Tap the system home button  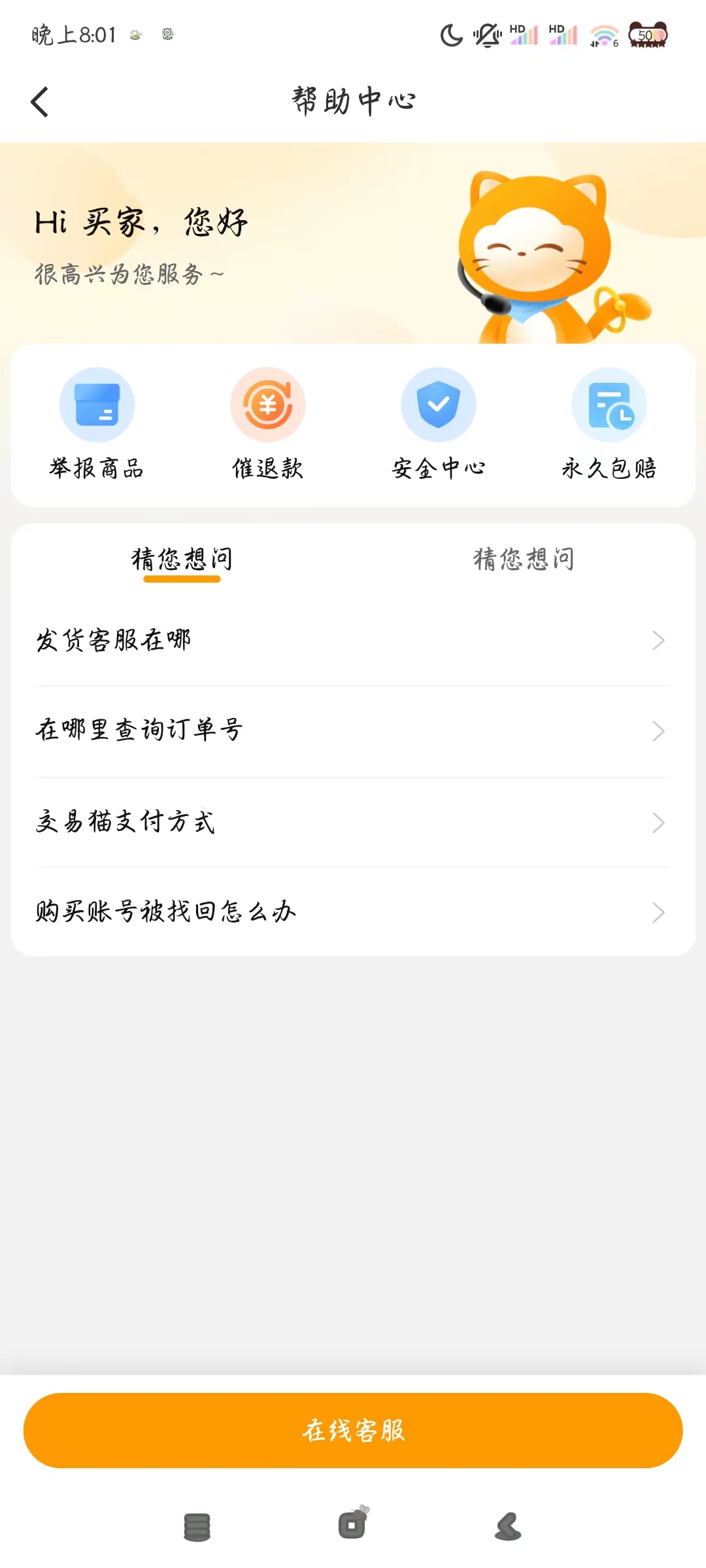coord(352,1526)
